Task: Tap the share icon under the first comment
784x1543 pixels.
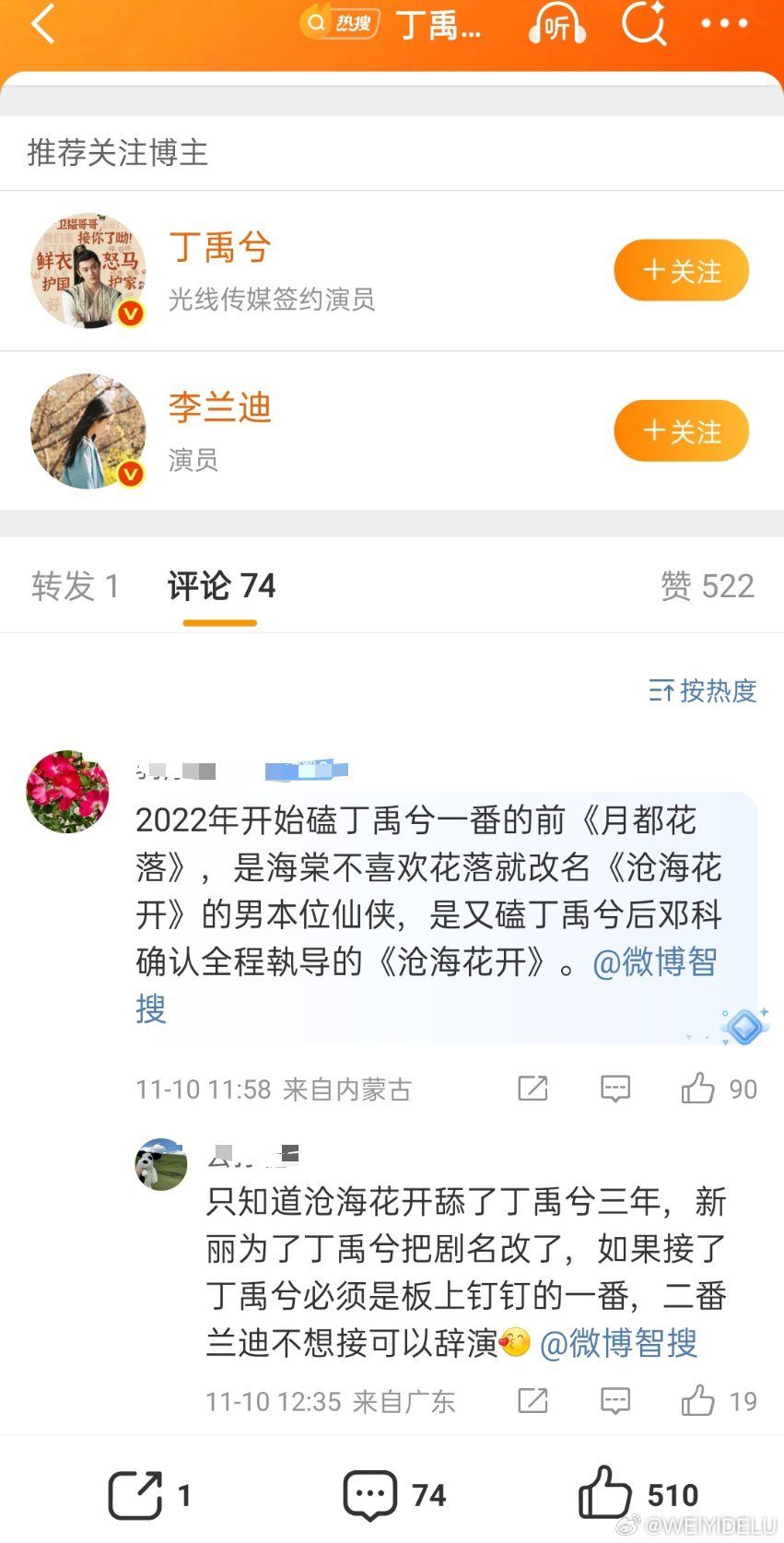Action: 532,1089
